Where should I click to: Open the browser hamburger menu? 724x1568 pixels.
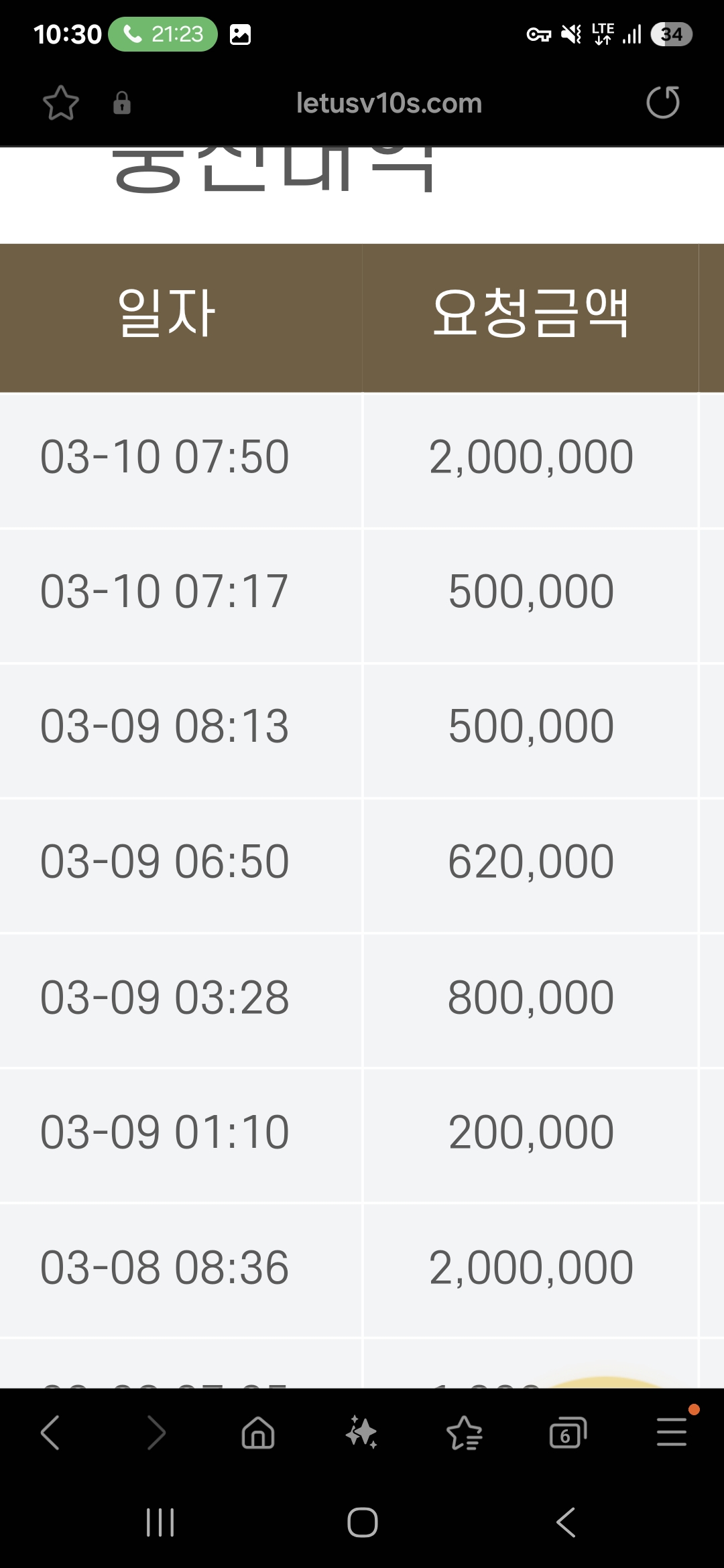(x=672, y=1431)
